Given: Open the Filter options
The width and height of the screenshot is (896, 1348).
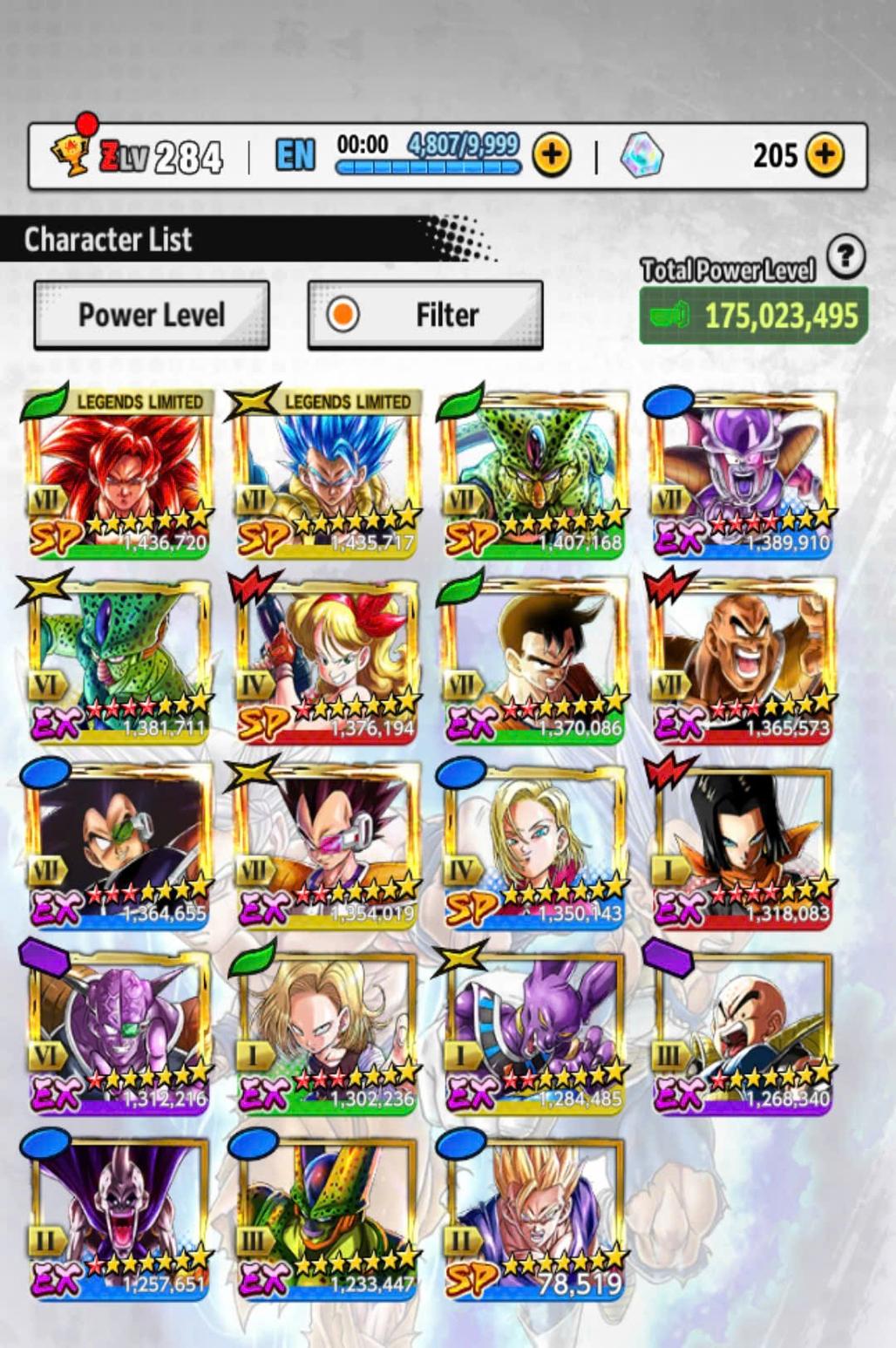Looking at the screenshot, I should (425, 315).
